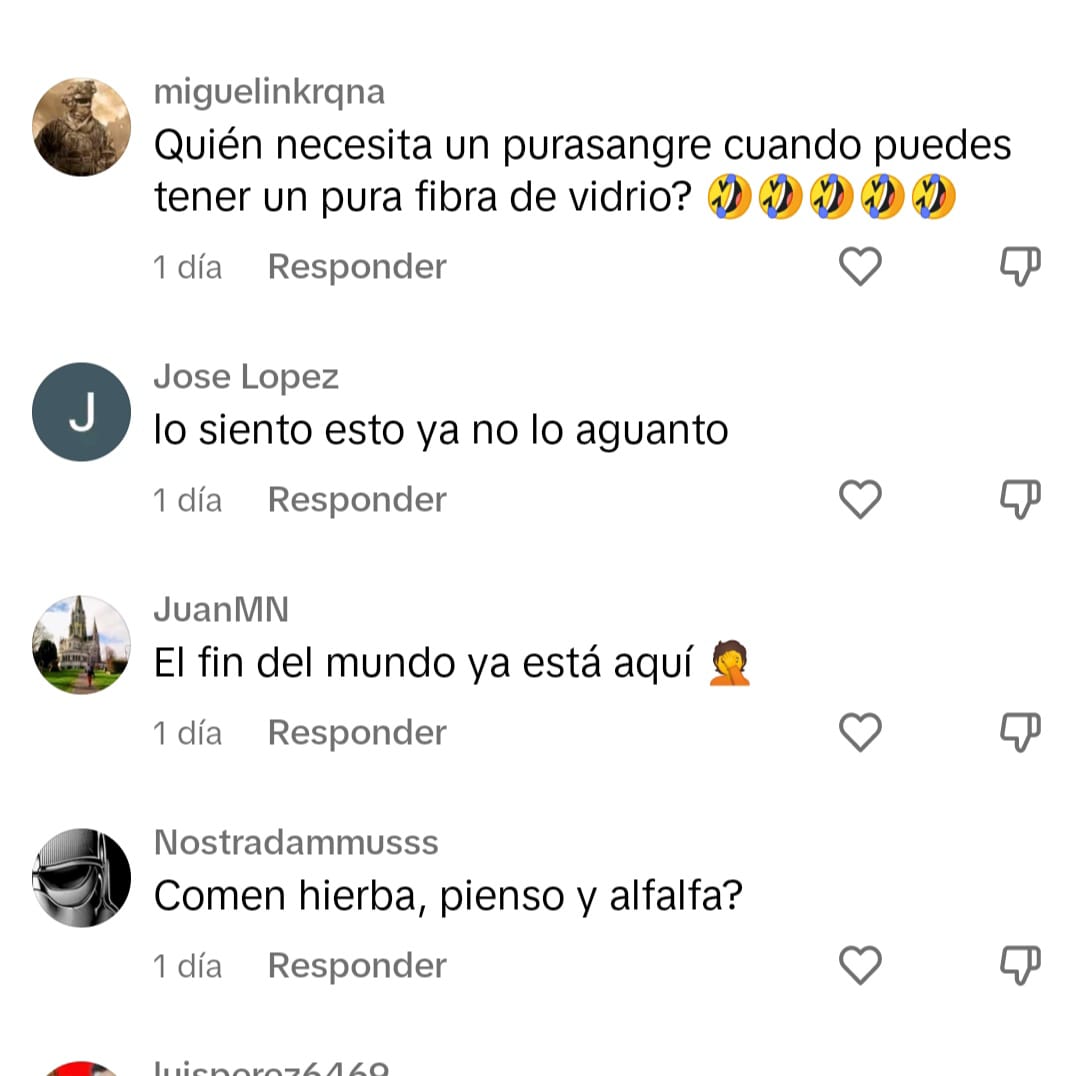Open miguelinkrqna's profile picture
The width and height of the screenshot is (1080, 1076).
[x=81, y=127]
